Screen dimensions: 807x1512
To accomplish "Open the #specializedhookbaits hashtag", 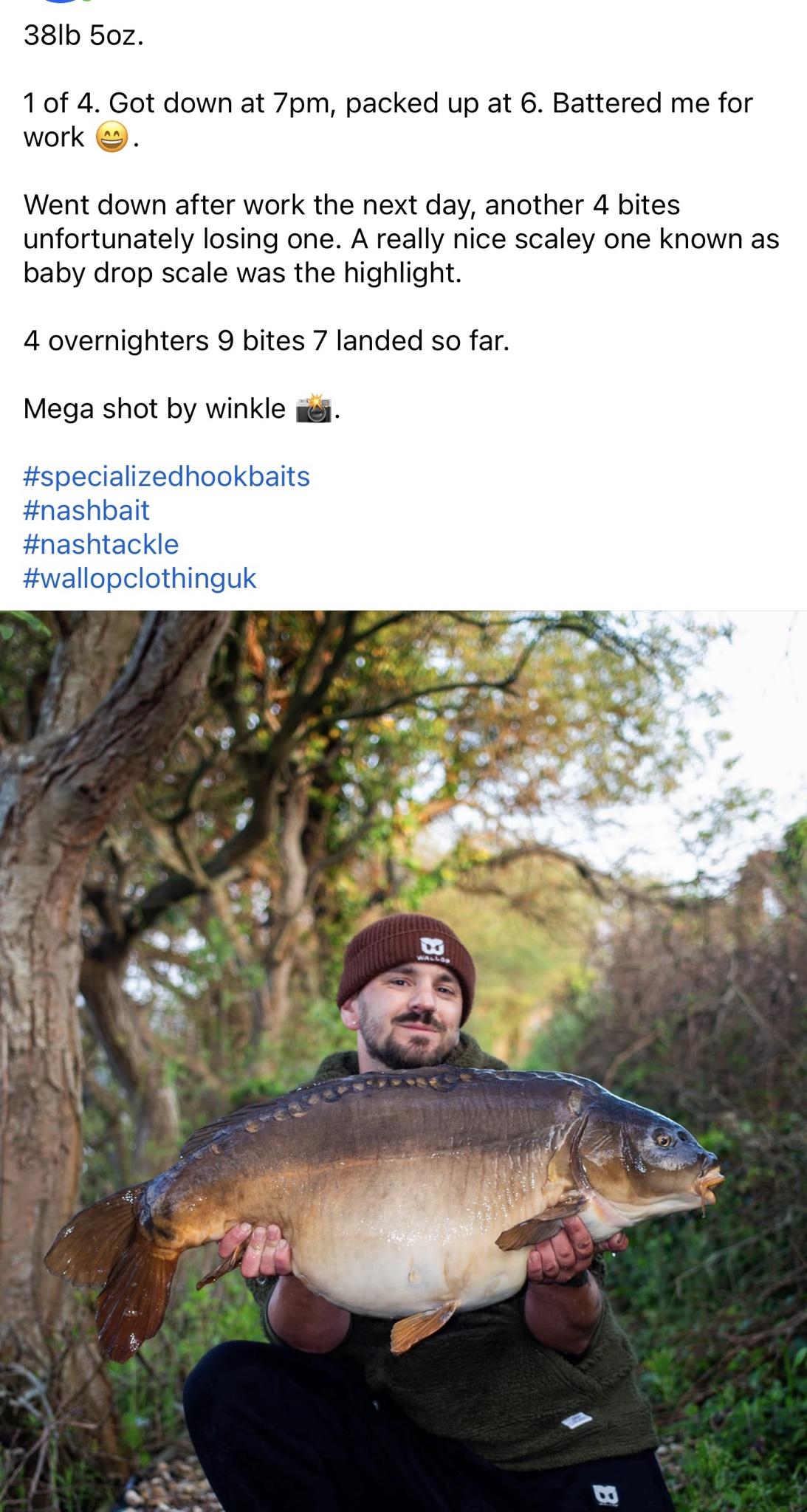I will tap(166, 476).
